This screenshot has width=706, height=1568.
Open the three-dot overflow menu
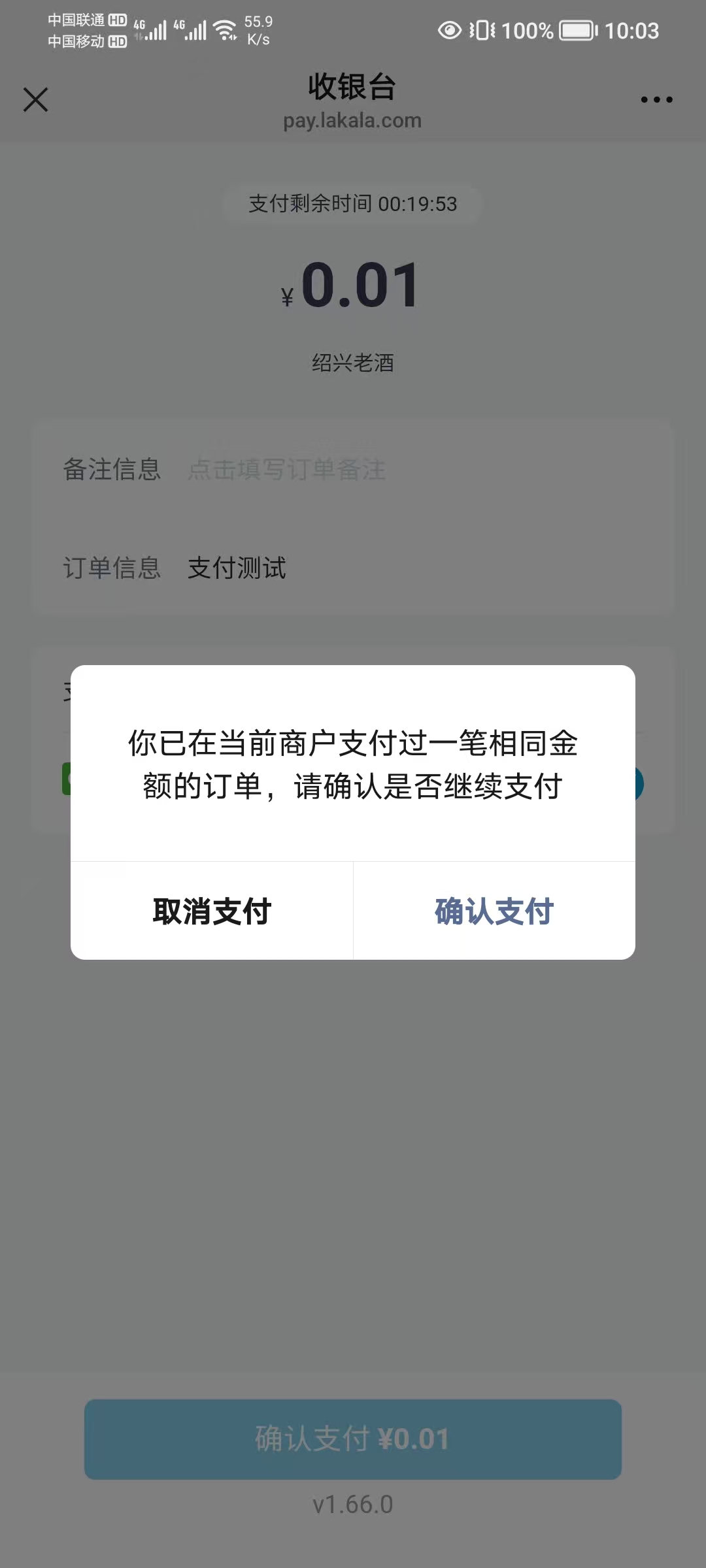click(x=656, y=100)
